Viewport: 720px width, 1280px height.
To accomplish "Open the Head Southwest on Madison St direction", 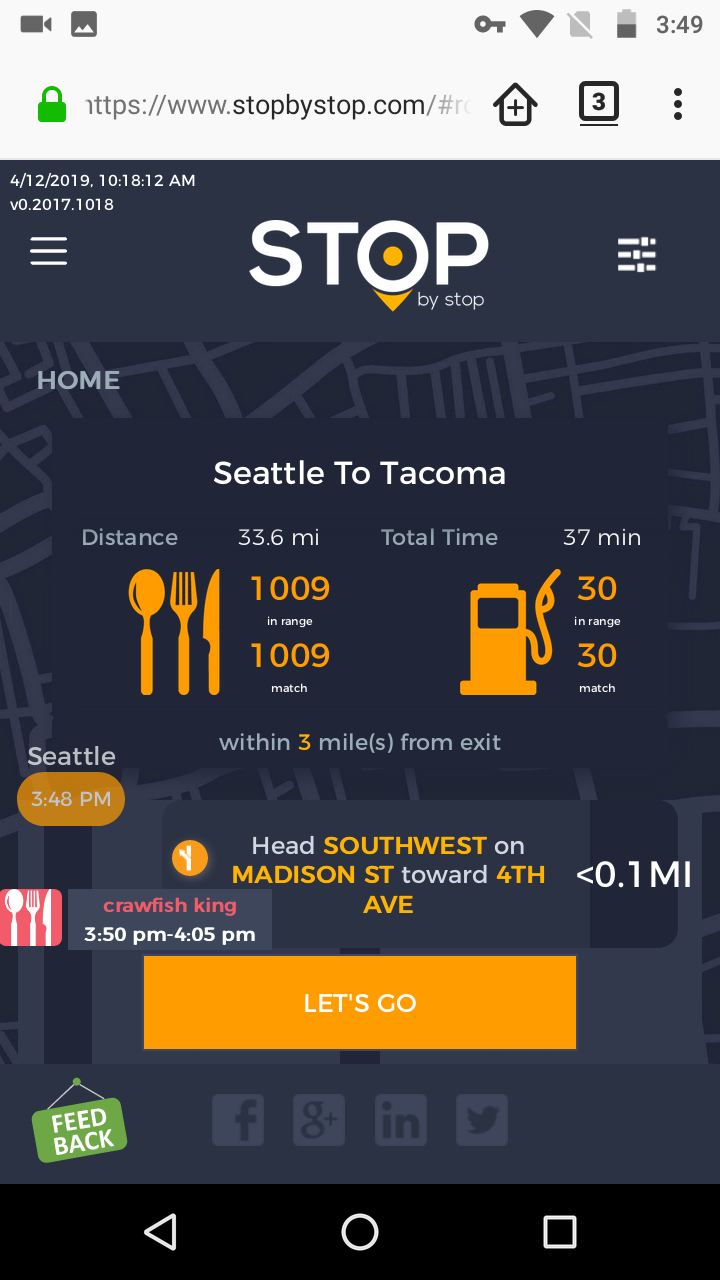I will click(388, 875).
